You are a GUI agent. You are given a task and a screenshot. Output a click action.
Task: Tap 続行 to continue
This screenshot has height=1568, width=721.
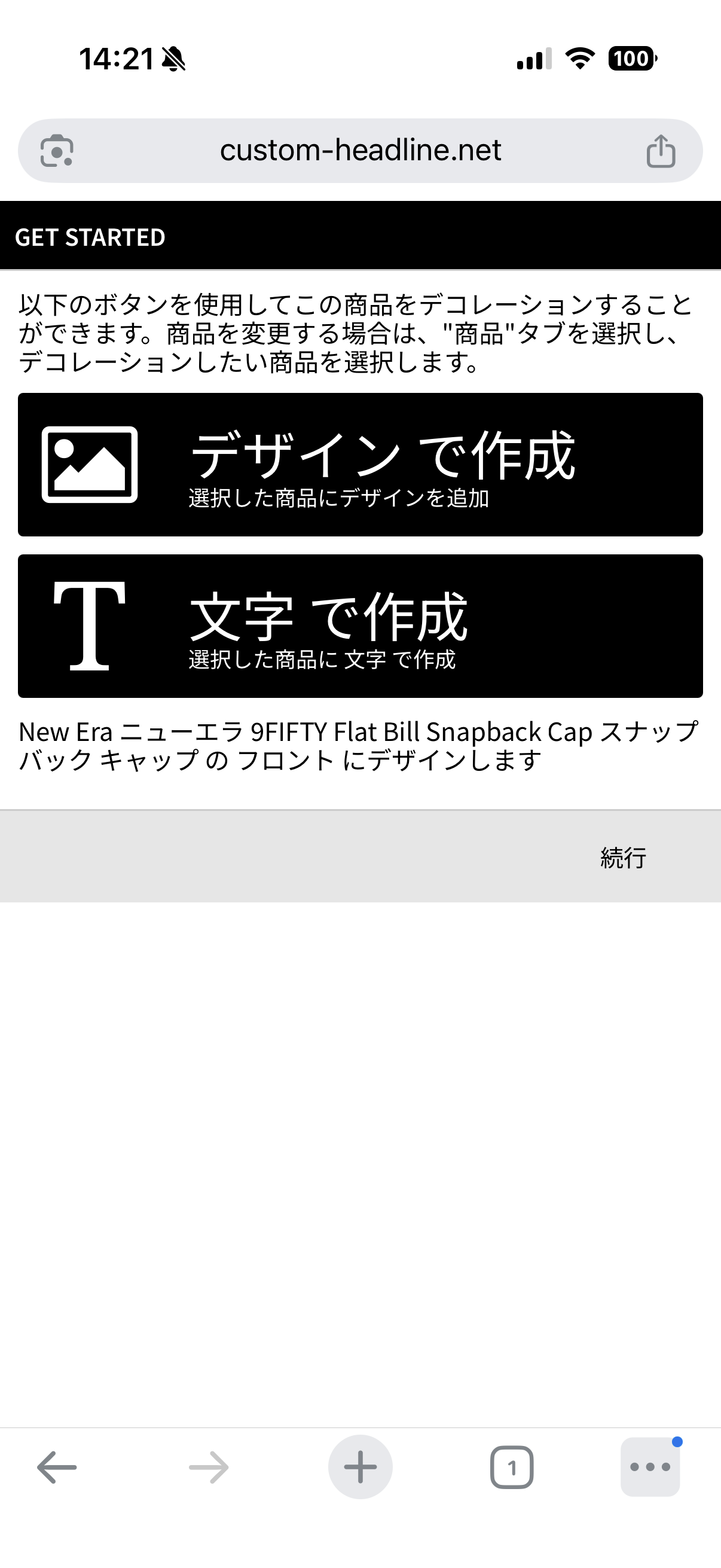(623, 857)
